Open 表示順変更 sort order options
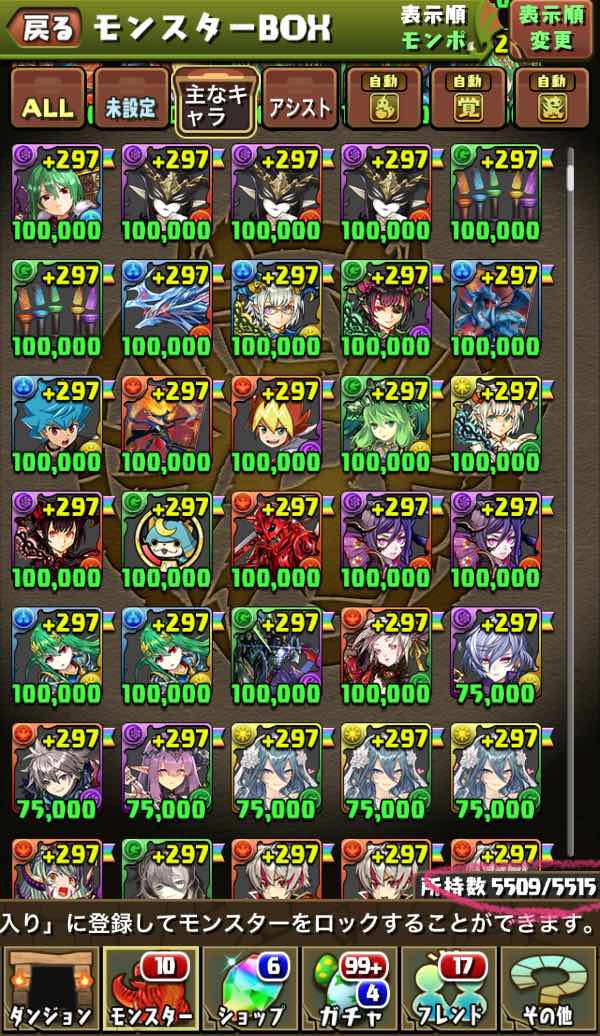Screen dimensions: 600x1036 pyautogui.click(x=548, y=29)
